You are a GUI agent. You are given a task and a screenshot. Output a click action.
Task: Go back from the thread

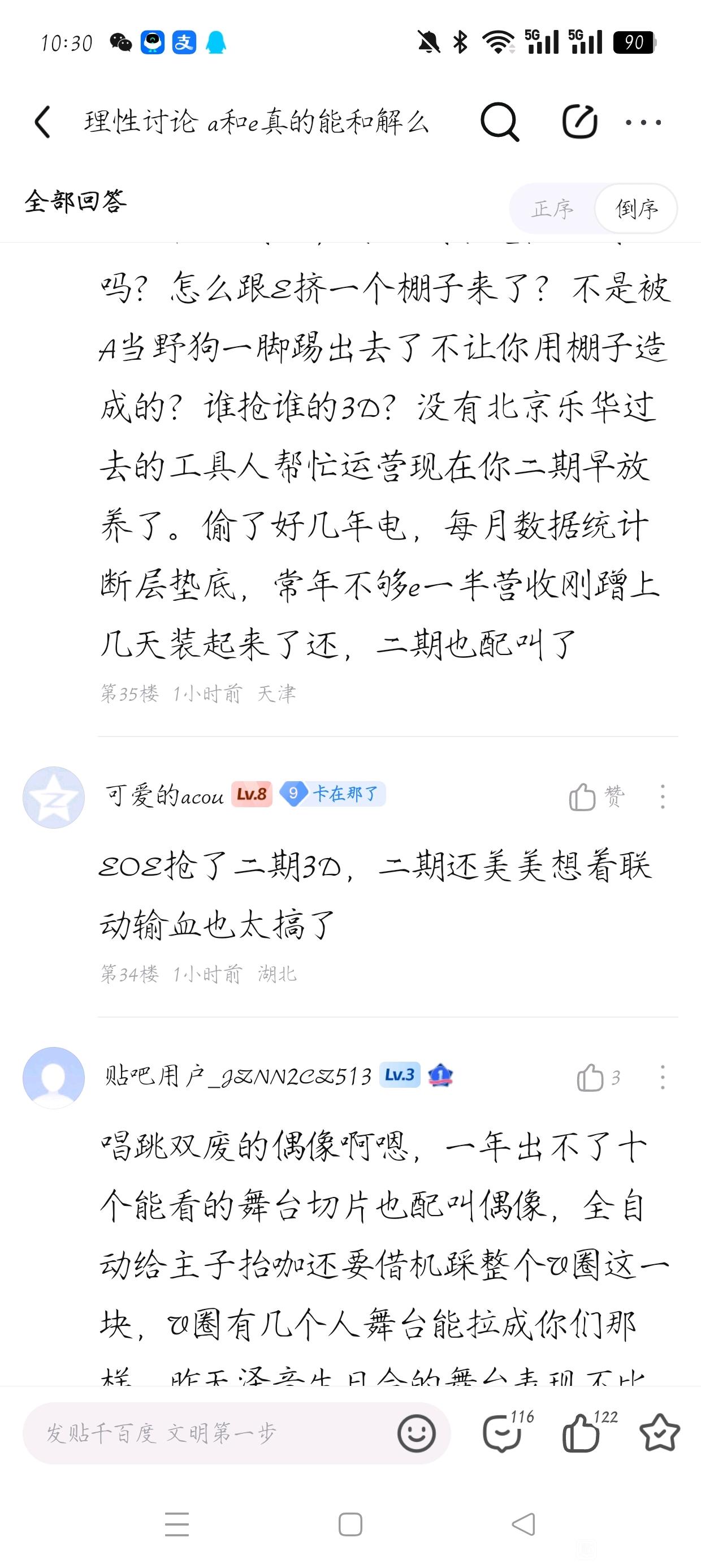tap(42, 122)
